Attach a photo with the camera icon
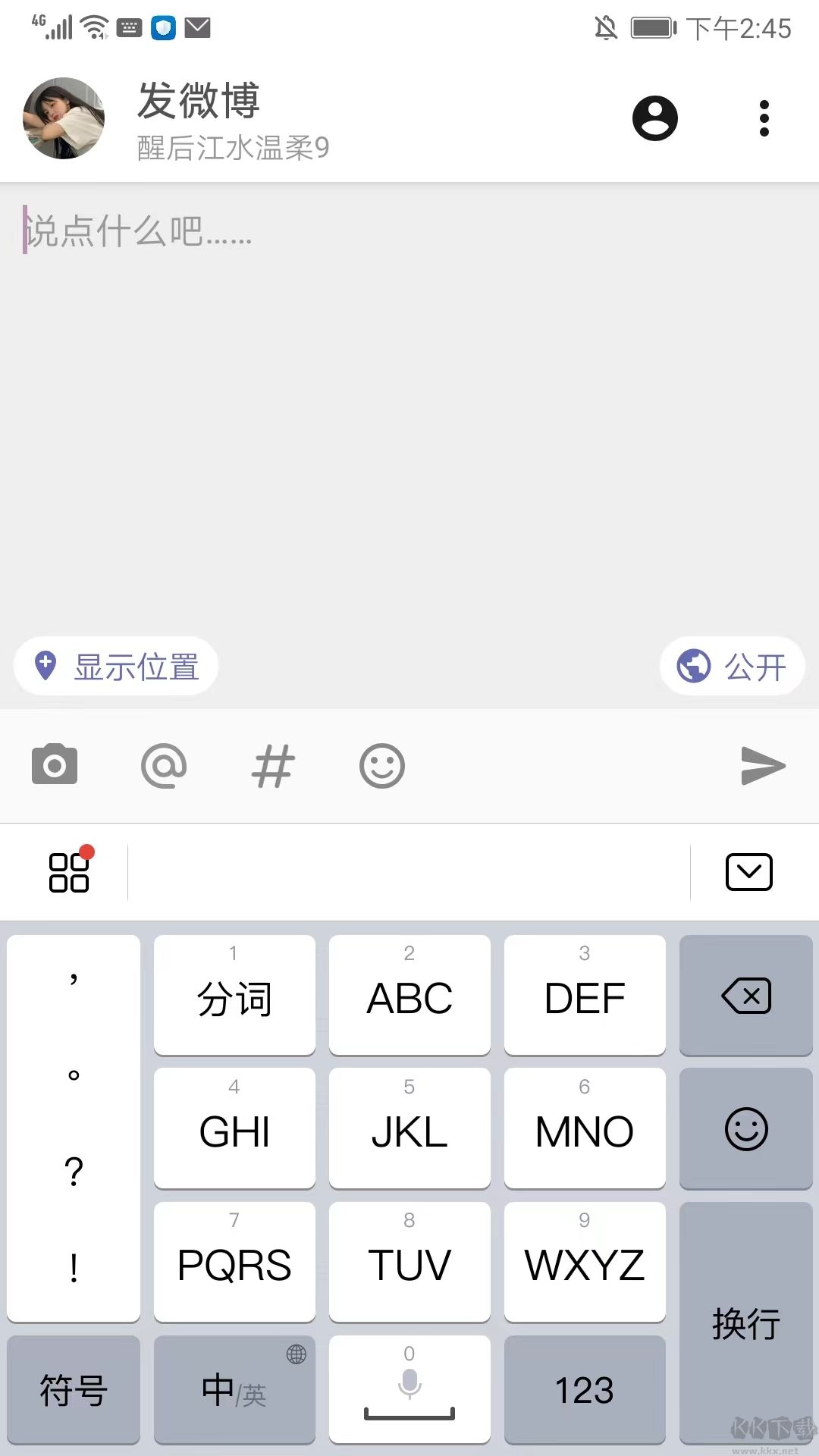Viewport: 819px width, 1456px height. click(x=55, y=765)
